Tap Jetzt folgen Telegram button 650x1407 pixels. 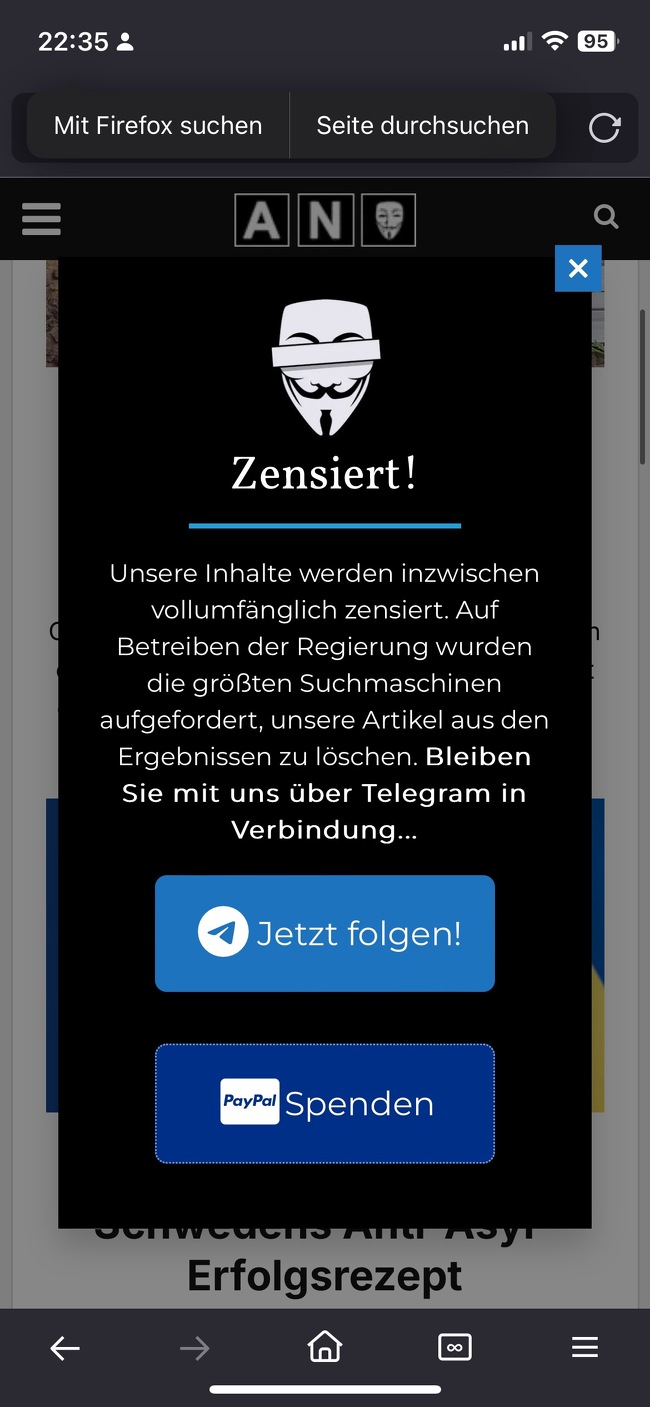[x=325, y=933]
